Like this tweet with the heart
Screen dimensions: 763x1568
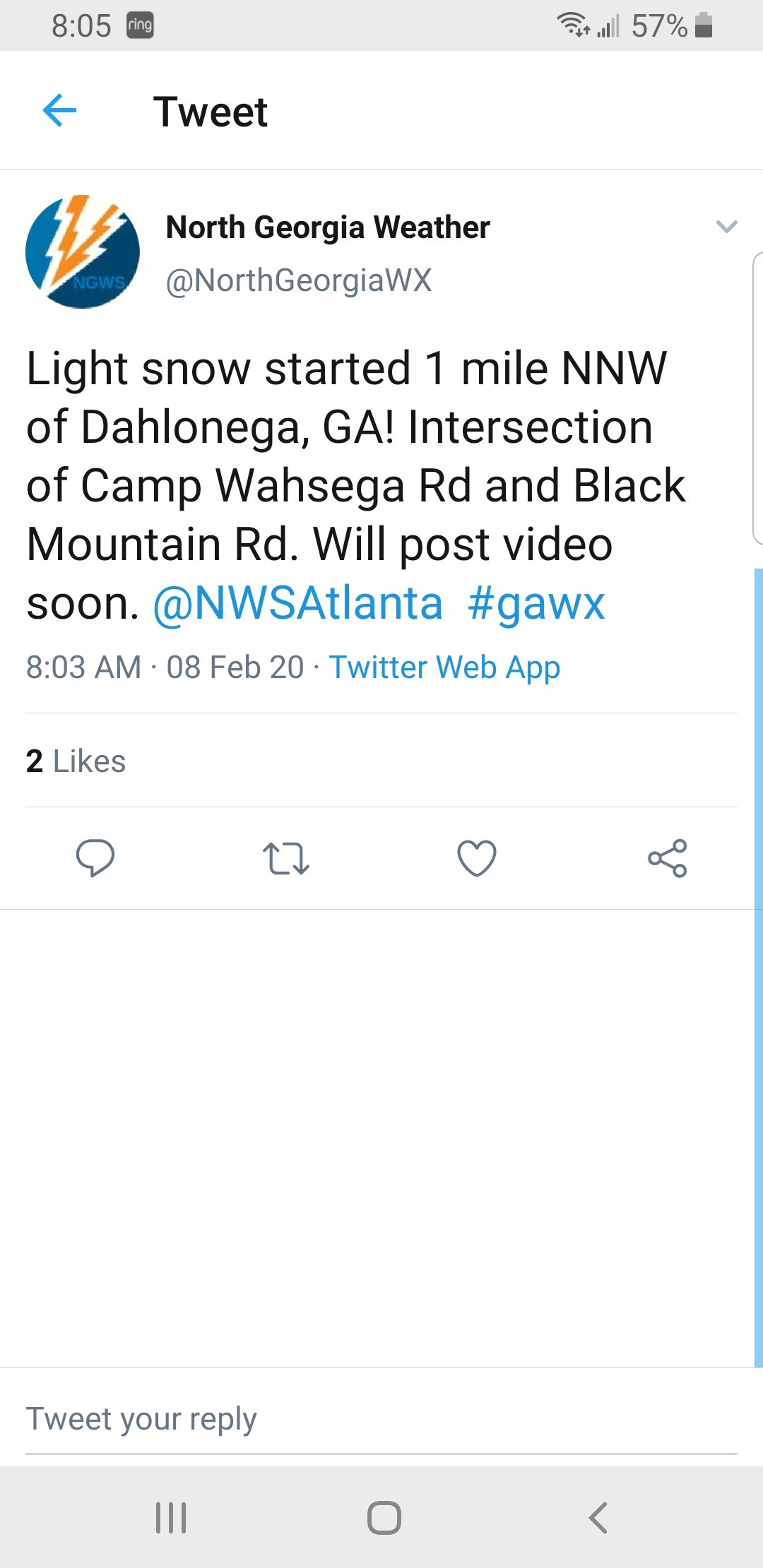point(477,858)
